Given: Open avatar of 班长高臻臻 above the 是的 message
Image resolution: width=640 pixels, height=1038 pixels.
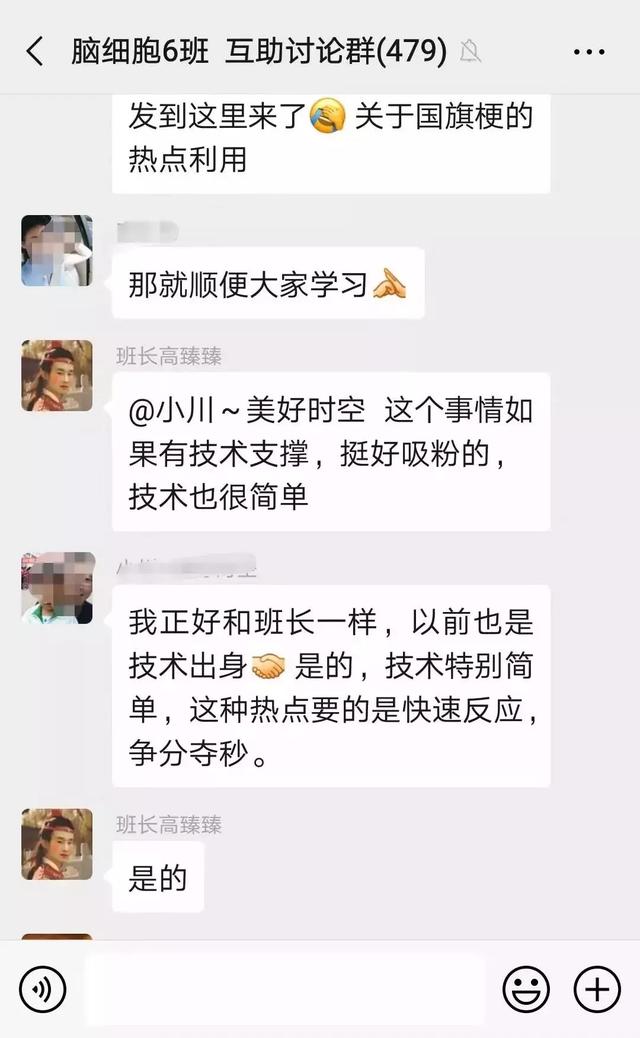Looking at the screenshot, I should click(x=57, y=844).
